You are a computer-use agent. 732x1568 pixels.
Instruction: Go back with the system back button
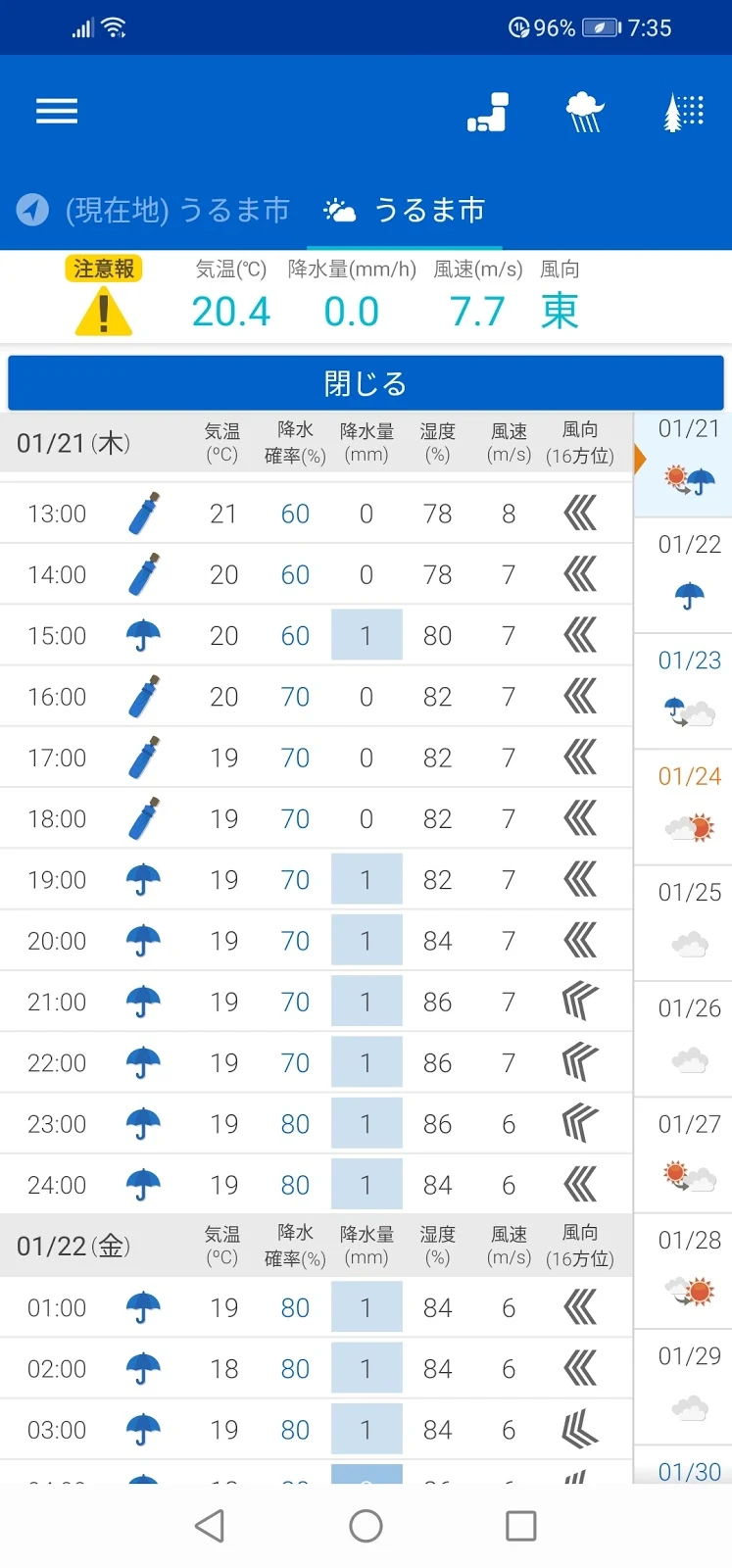click(x=210, y=1526)
